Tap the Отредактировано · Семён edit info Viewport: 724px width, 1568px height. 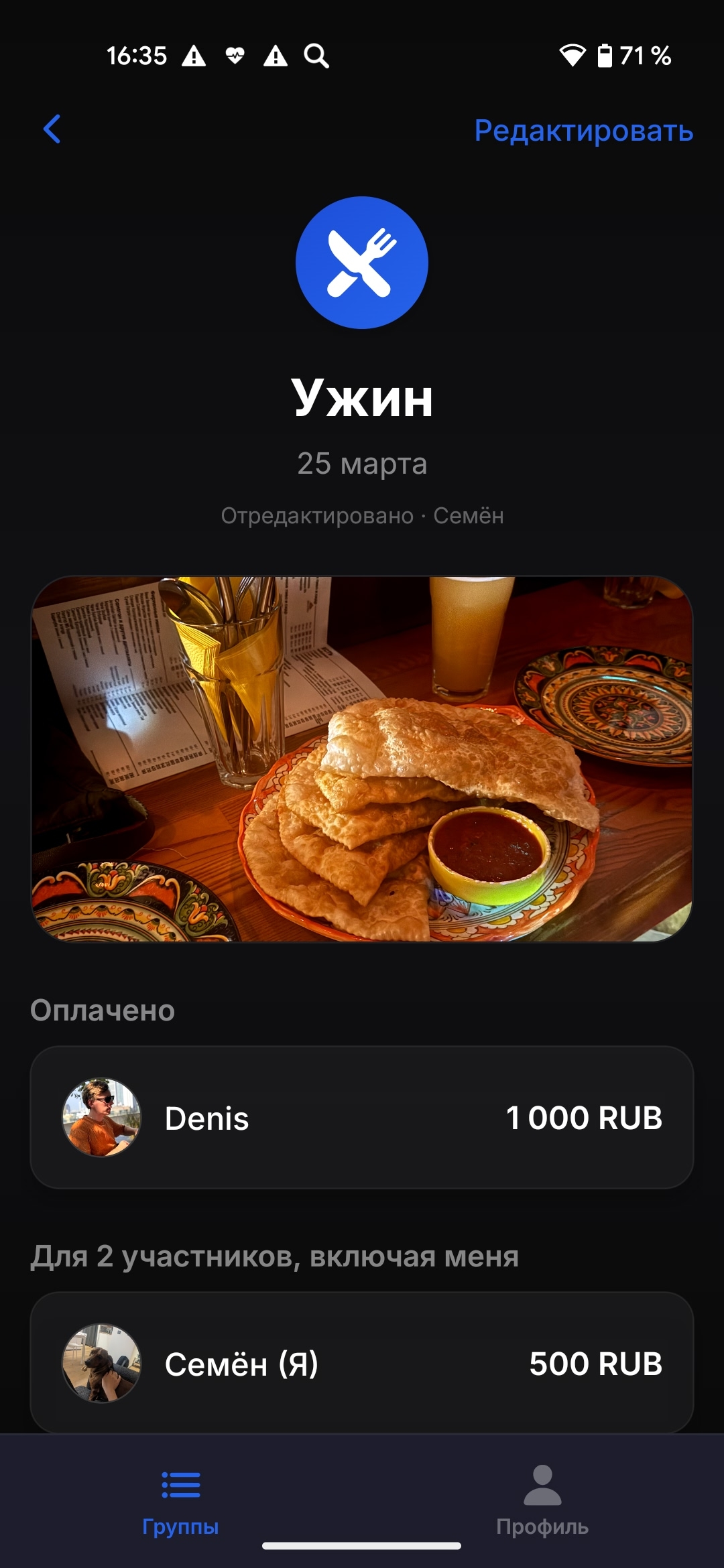(x=362, y=515)
